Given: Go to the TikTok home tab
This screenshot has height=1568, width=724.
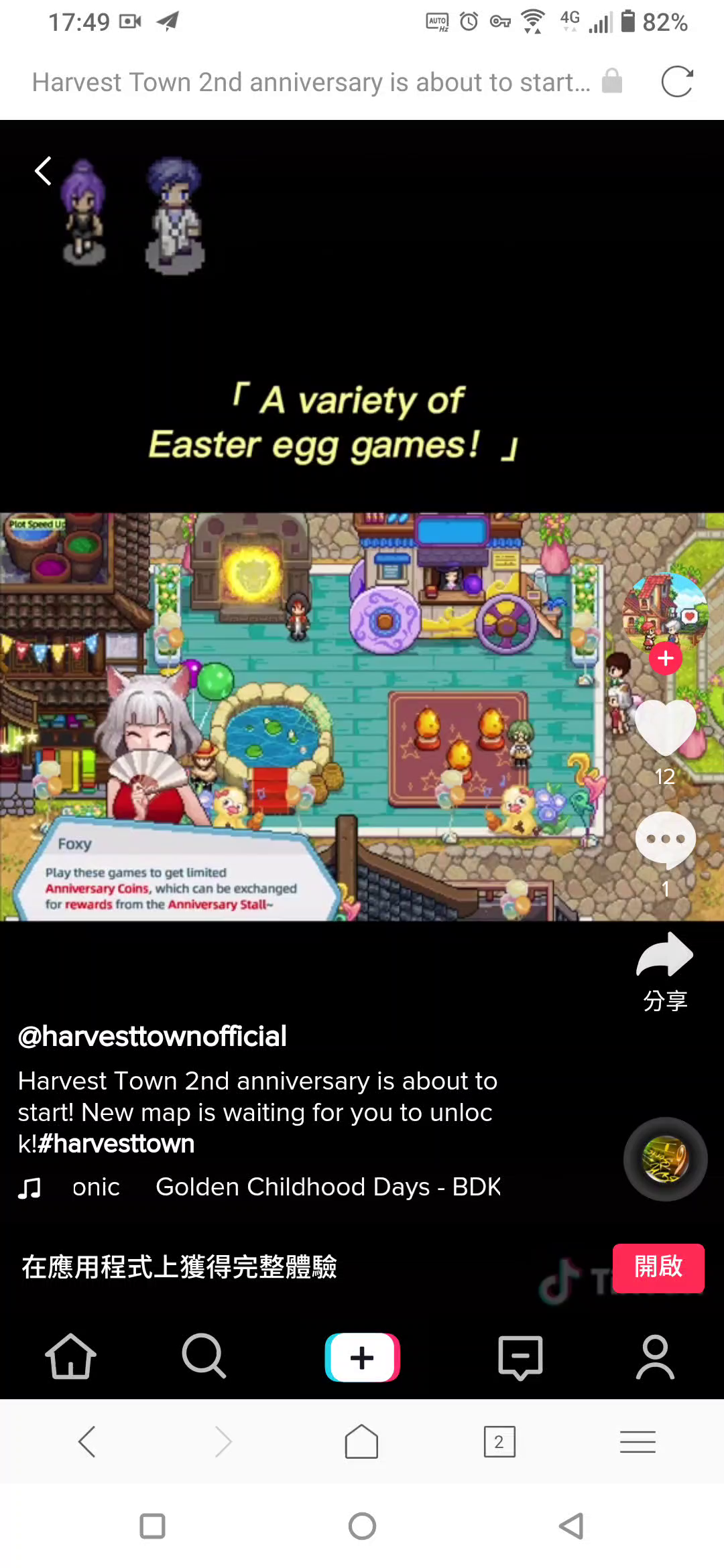Looking at the screenshot, I should 70,1356.
